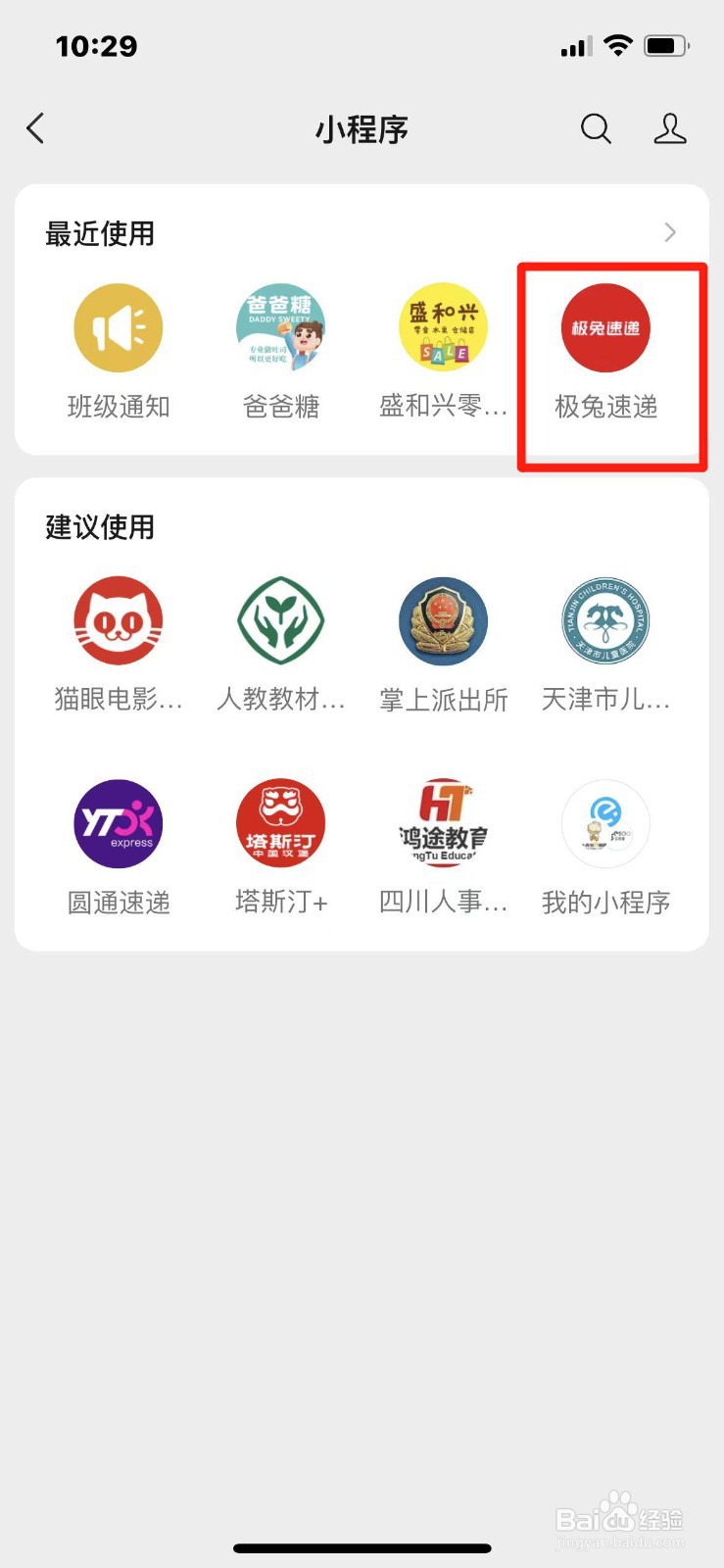Launch the 人教教材 mini program
724x1568 pixels.
280,642
